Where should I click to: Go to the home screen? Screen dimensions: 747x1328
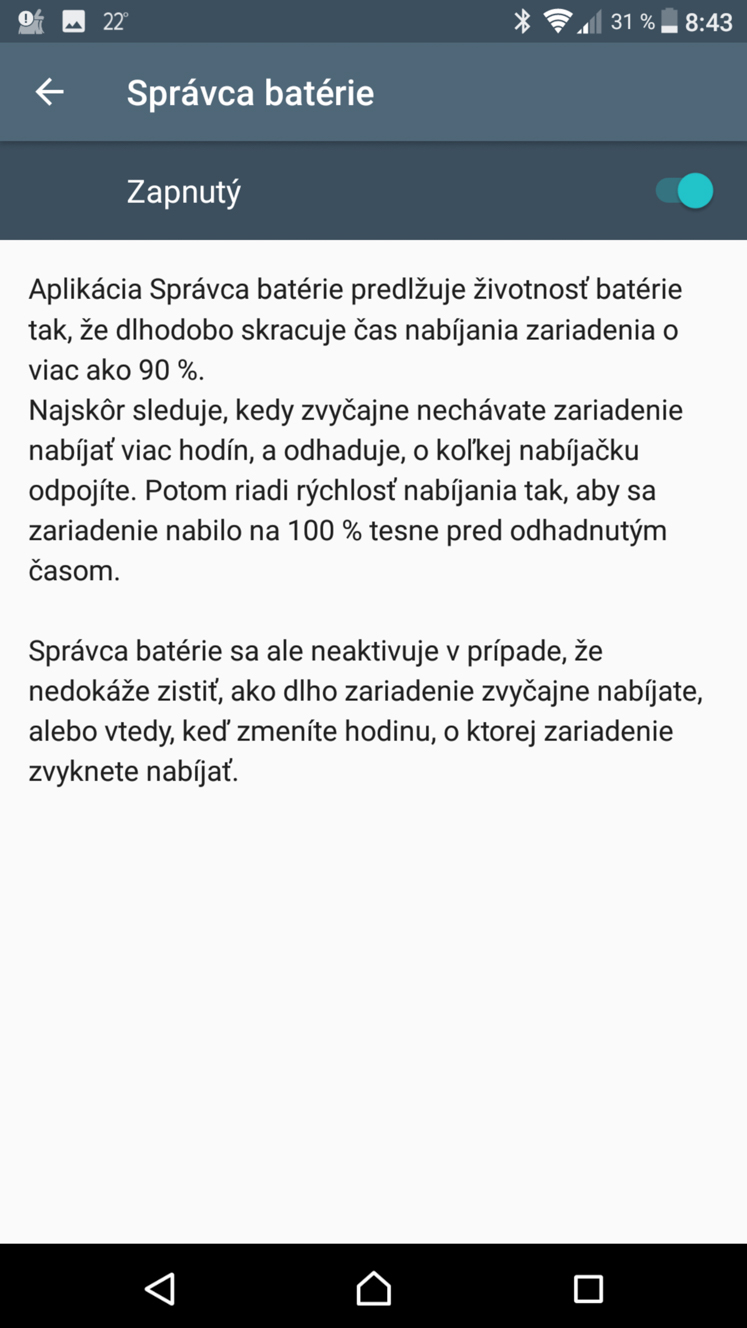point(374,1288)
